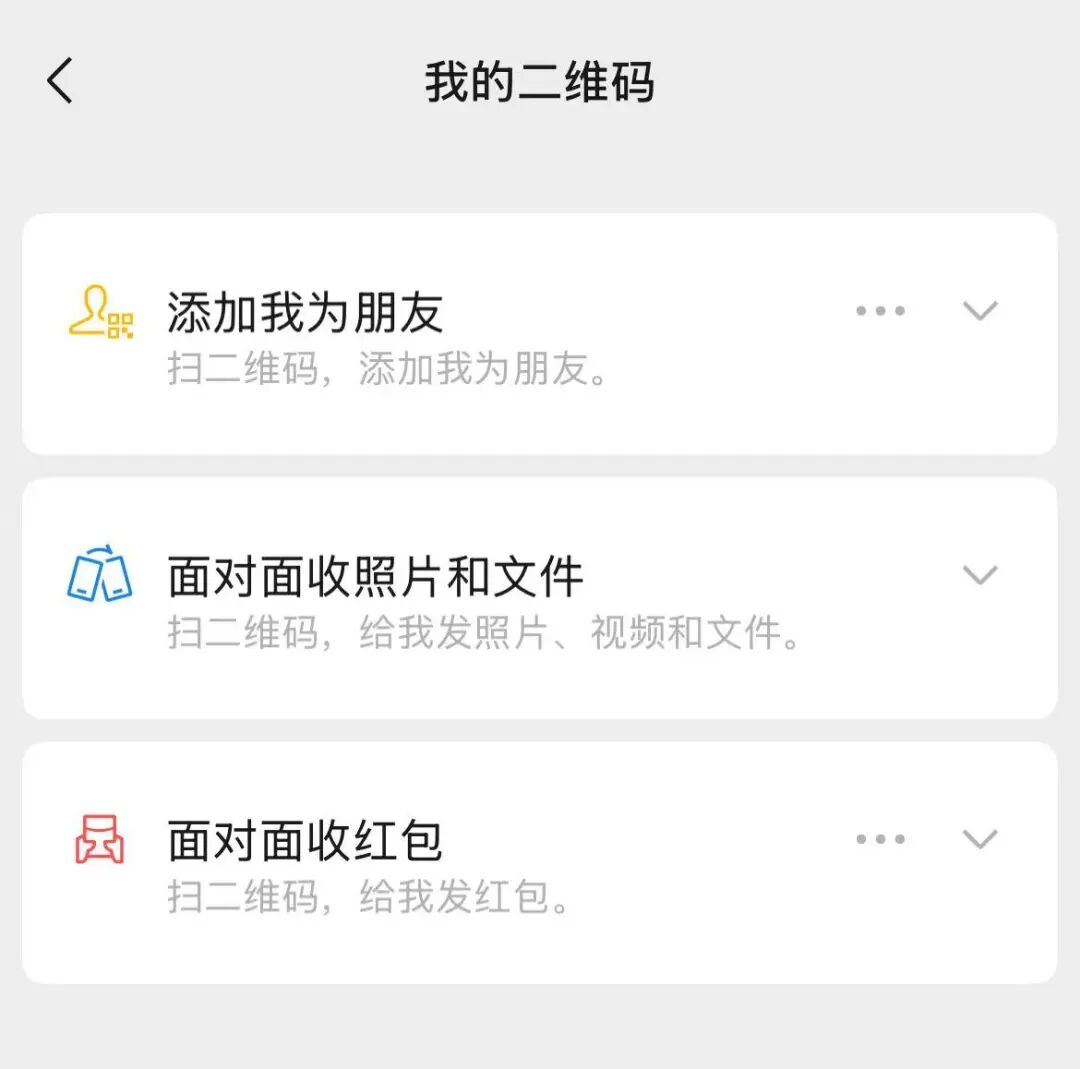This screenshot has height=1069, width=1080.
Task: Expand the 面对面收红包 QR code
Action: [x=980, y=839]
